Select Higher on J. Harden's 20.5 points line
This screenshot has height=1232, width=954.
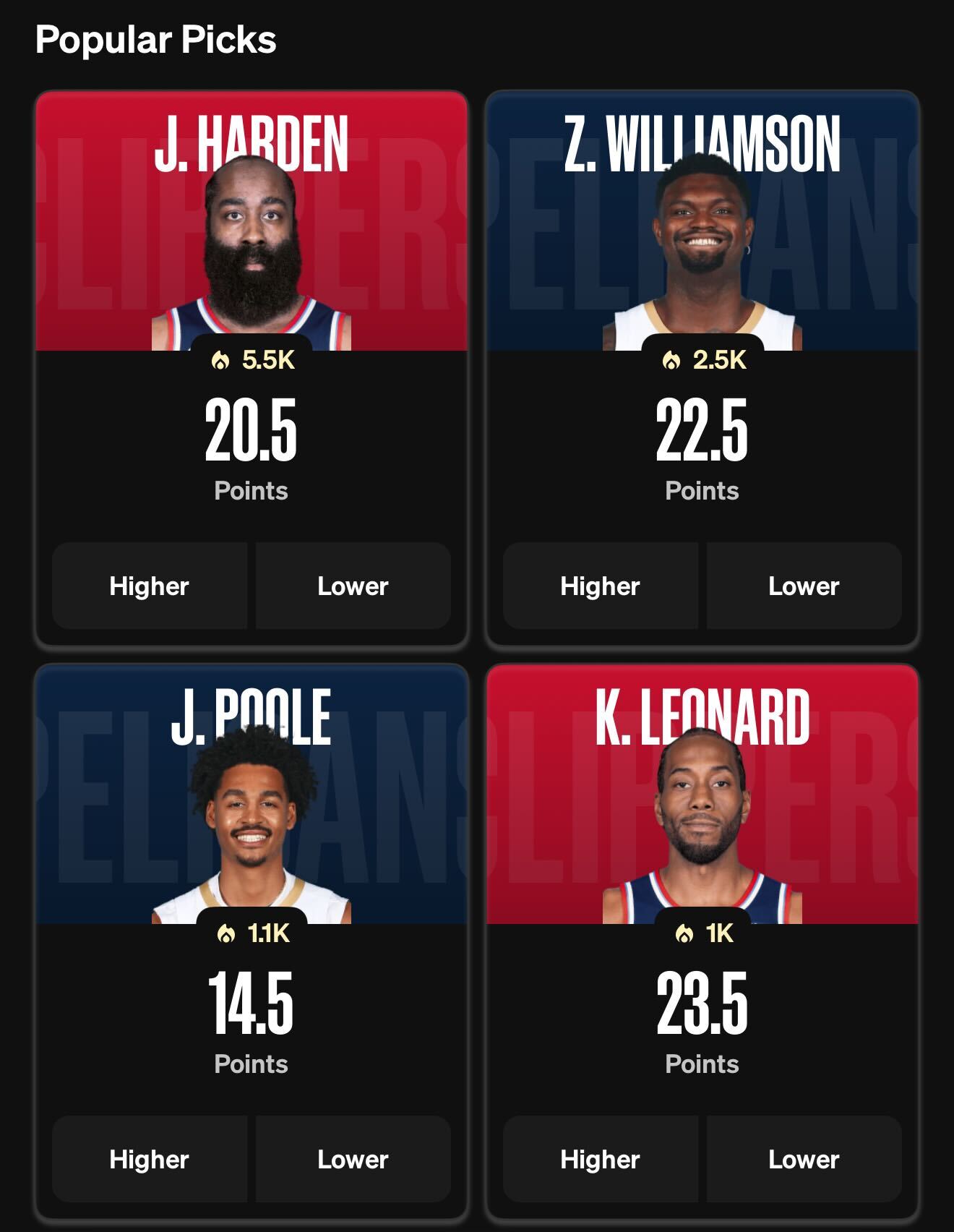(149, 586)
